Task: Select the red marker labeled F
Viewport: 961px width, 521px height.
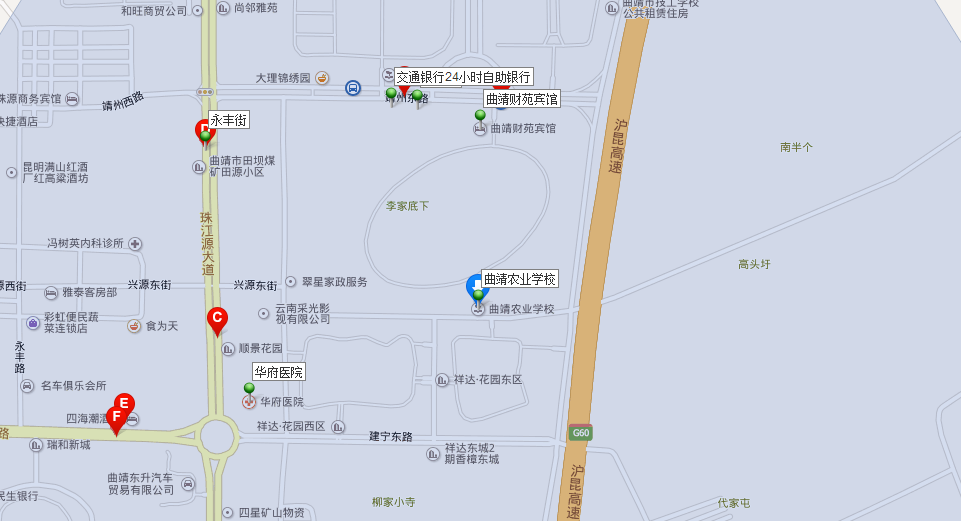Action: click(x=116, y=417)
